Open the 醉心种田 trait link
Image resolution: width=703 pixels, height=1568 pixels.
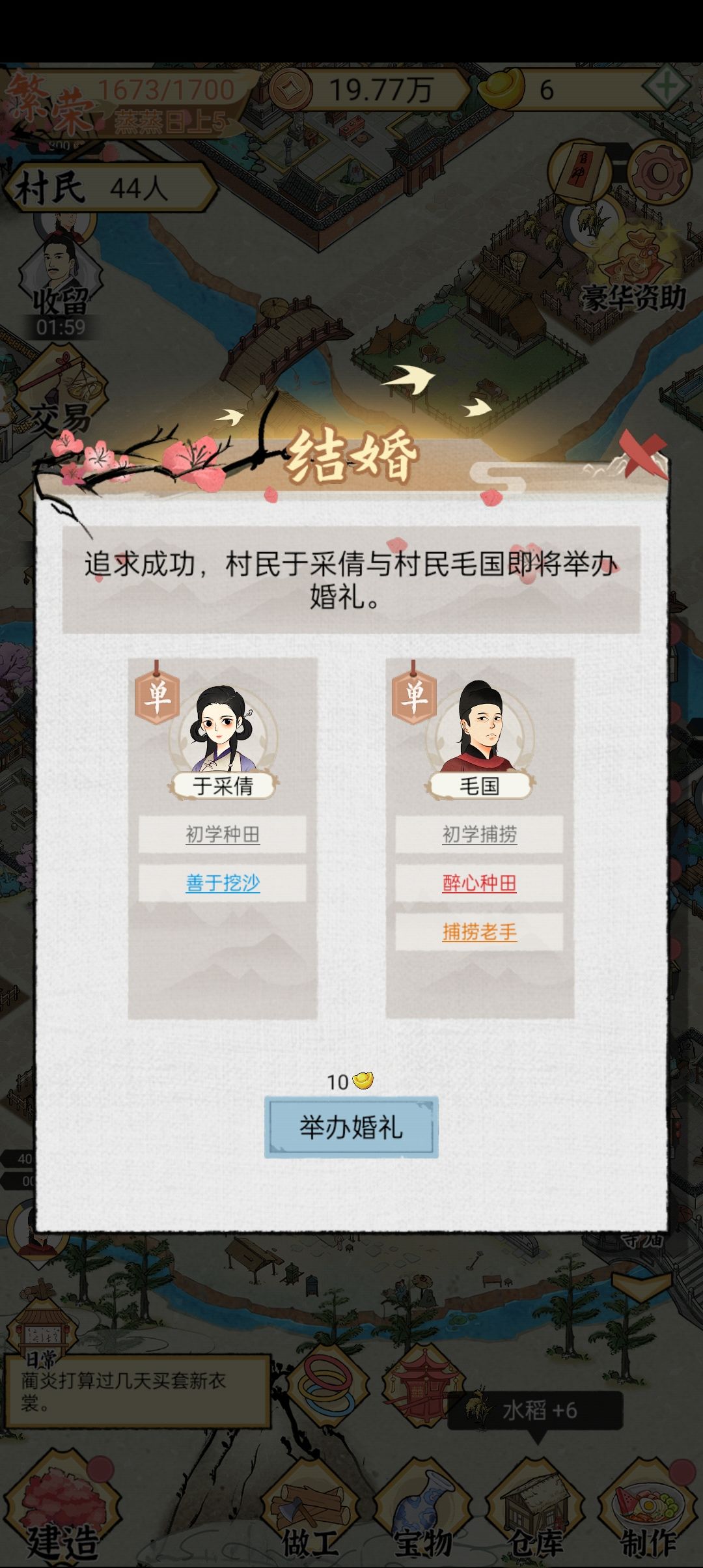pos(479,883)
